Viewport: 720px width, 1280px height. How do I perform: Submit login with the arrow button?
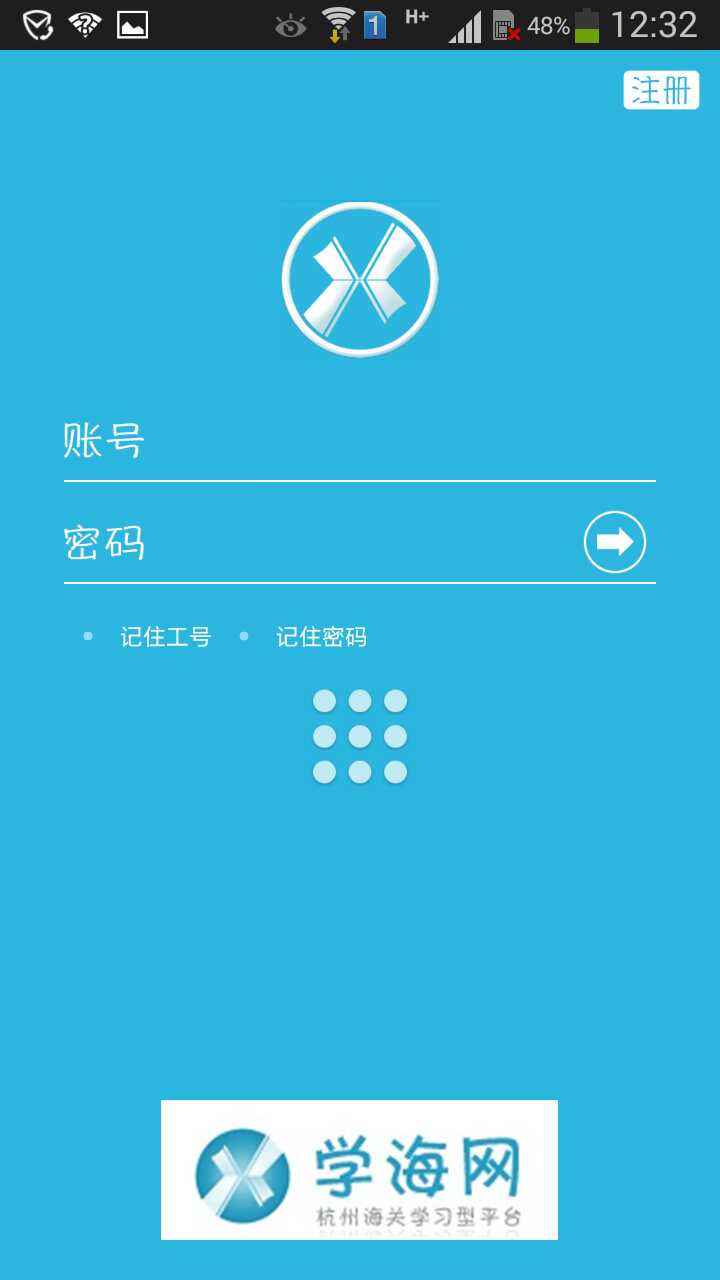tap(614, 542)
